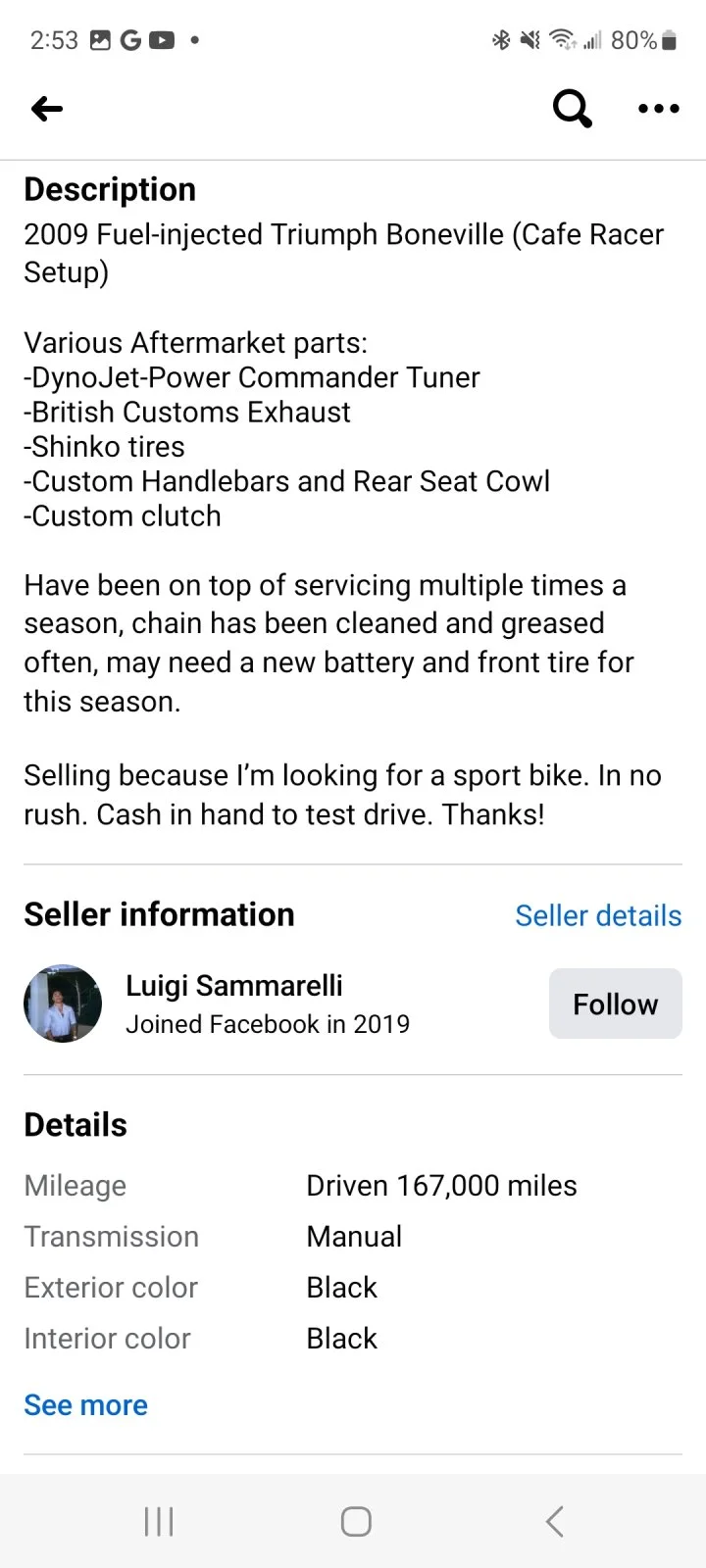The height and width of the screenshot is (1568, 706).
Task: Tap the Android back navigation button
Action: click(x=552, y=1521)
